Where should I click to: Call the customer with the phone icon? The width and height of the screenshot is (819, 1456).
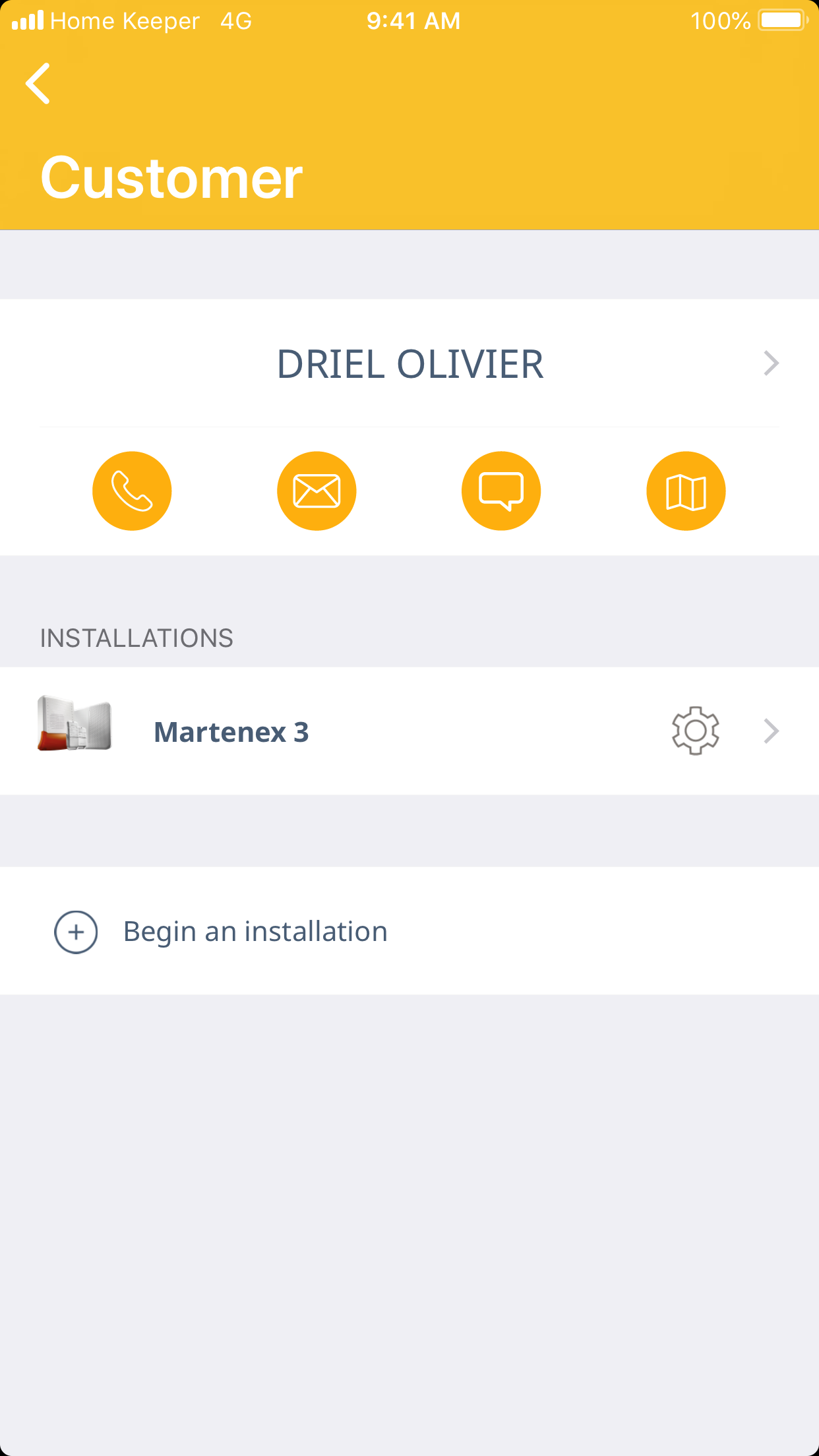tap(132, 491)
